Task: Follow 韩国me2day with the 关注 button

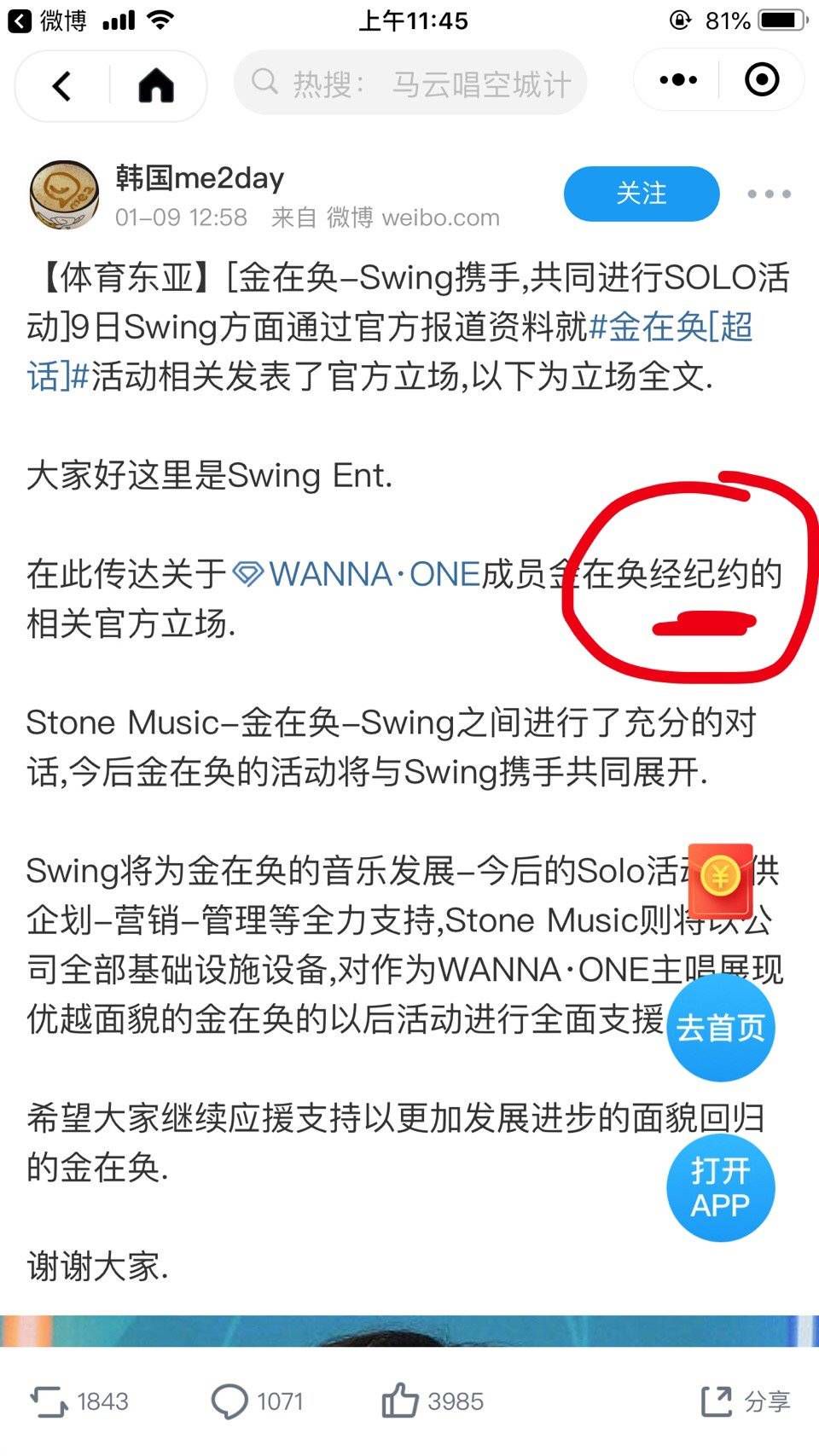Action: coord(642,194)
